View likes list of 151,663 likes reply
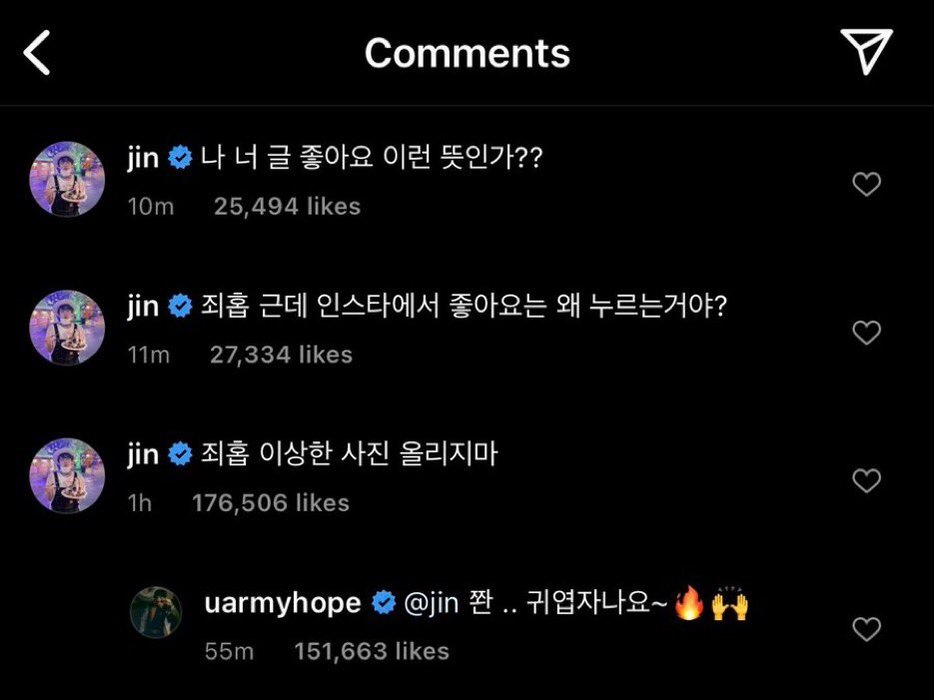Viewport: 934px width, 700px height. point(371,652)
